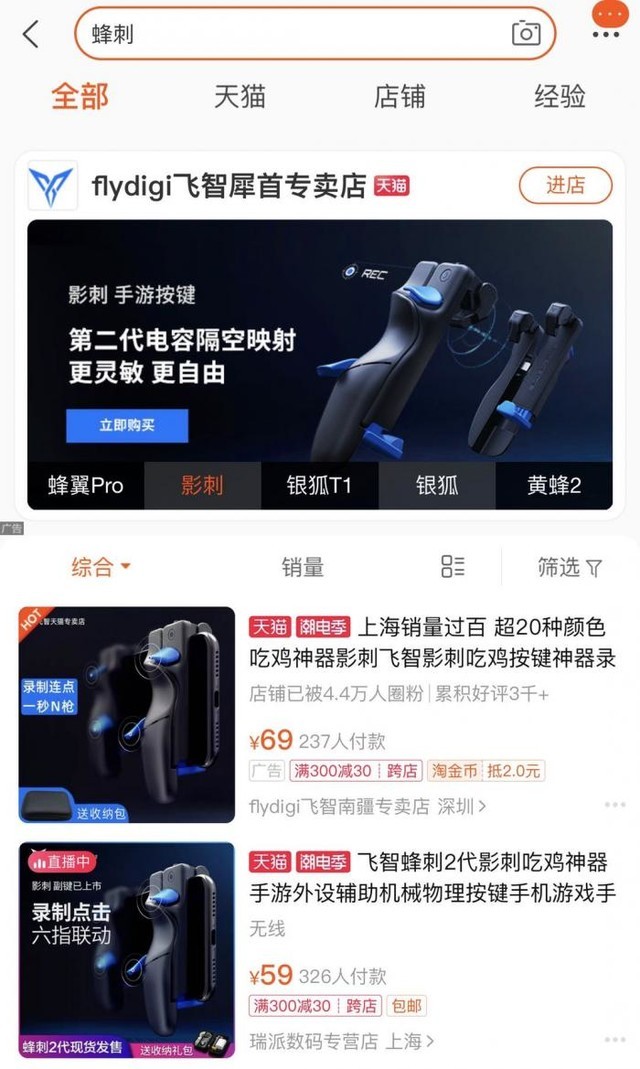This screenshot has height=1069, width=640.
Task: Select 银狐T1 in the banner
Action: click(x=319, y=486)
